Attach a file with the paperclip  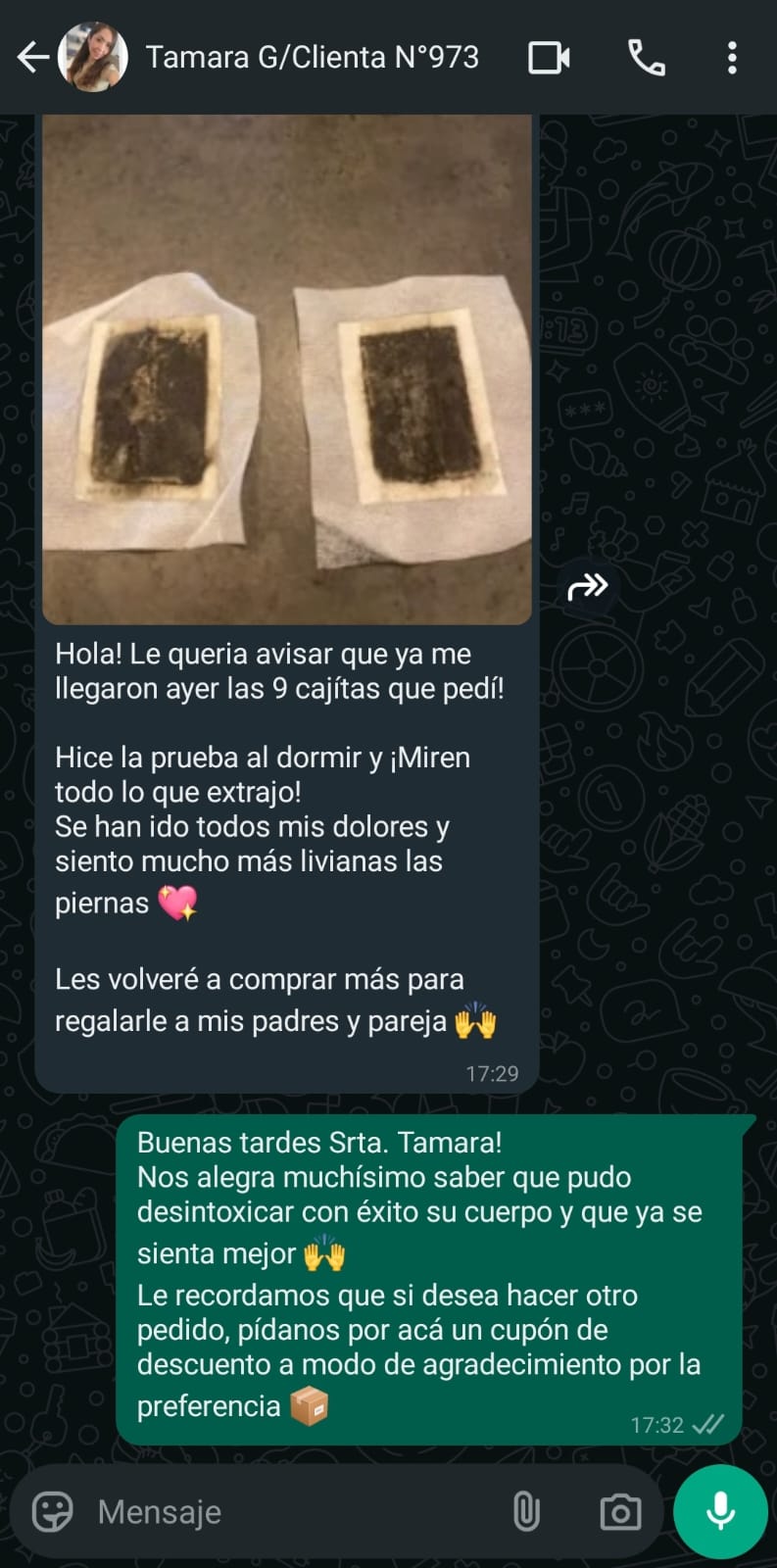[x=526, y=1512]
